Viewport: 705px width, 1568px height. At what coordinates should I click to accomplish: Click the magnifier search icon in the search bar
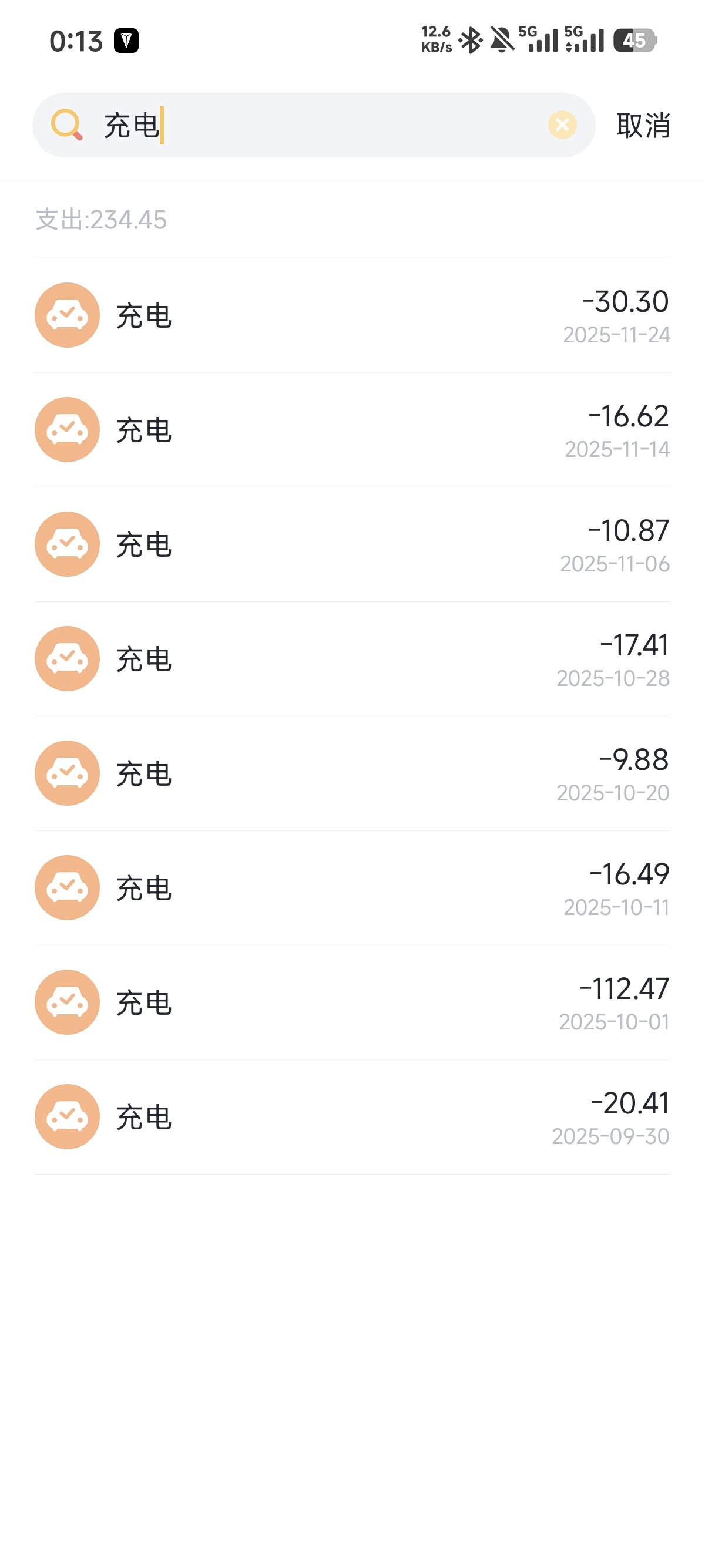68,125
